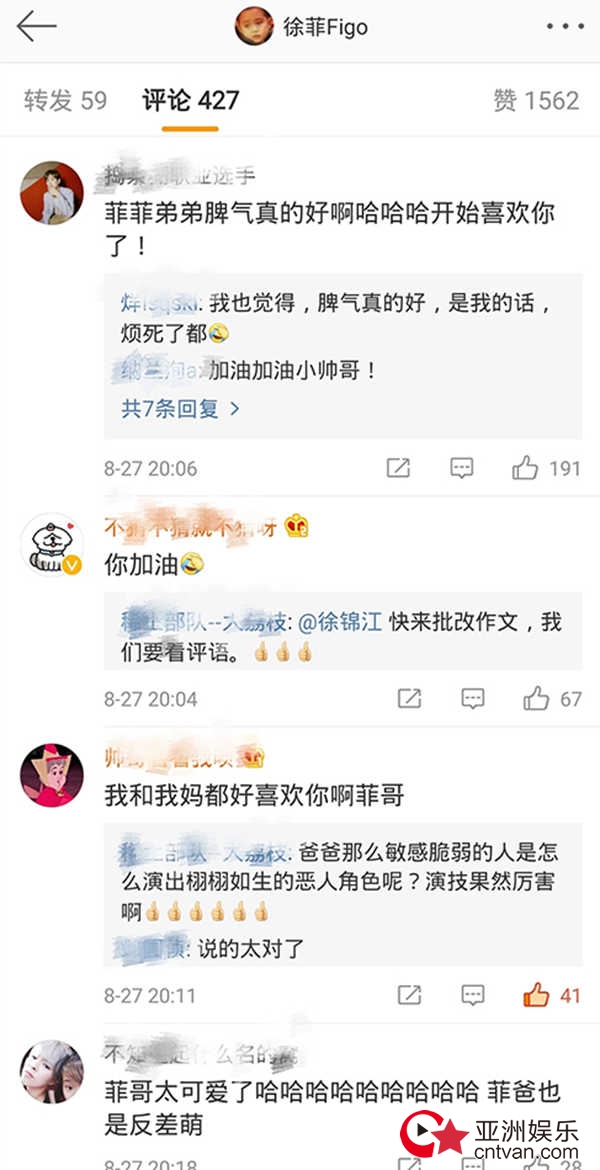Open avatar of 菲哥太可爱了 commenter
Image resolution: width=600 pixels, height=1170 pixels.
click(52, 1071)
